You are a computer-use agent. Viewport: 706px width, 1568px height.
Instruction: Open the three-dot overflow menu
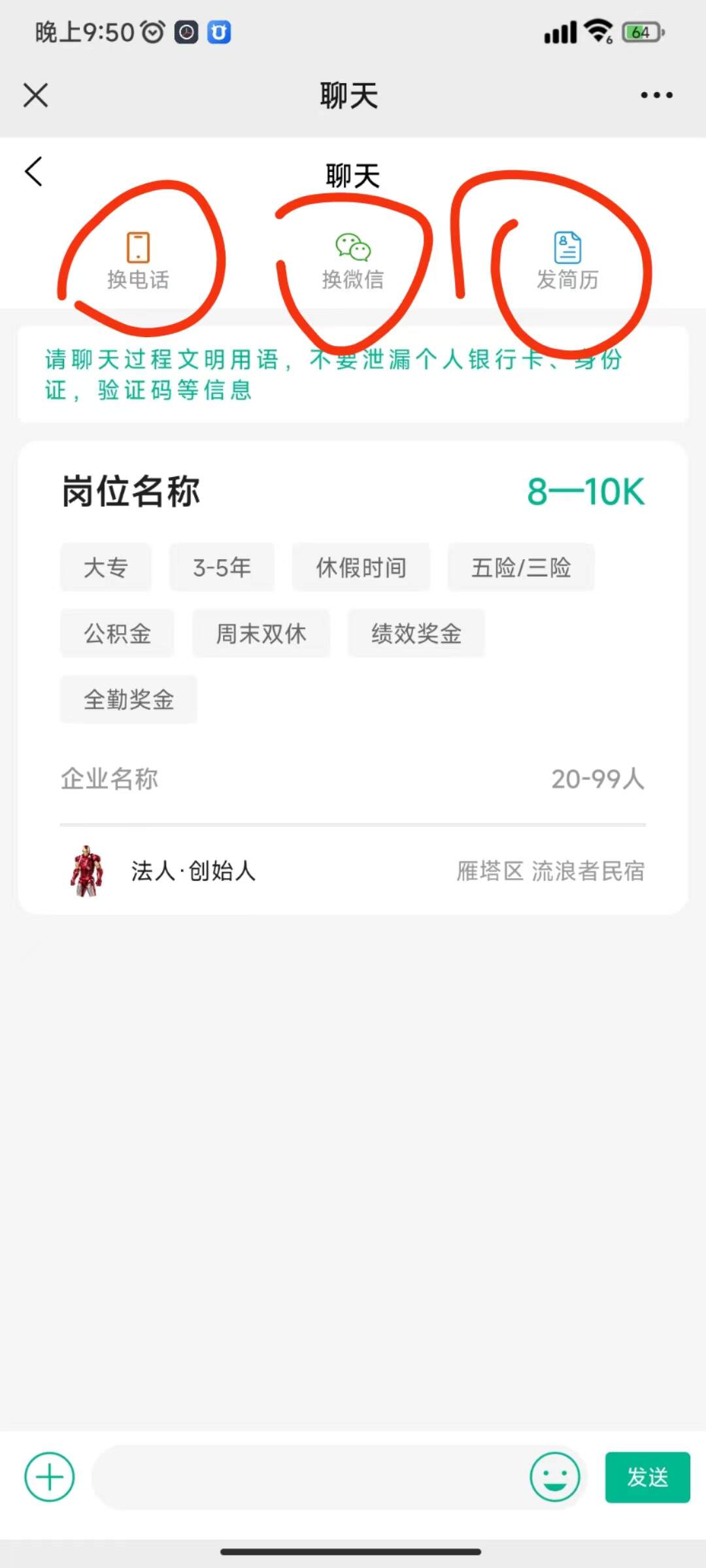tap(656, 95)
